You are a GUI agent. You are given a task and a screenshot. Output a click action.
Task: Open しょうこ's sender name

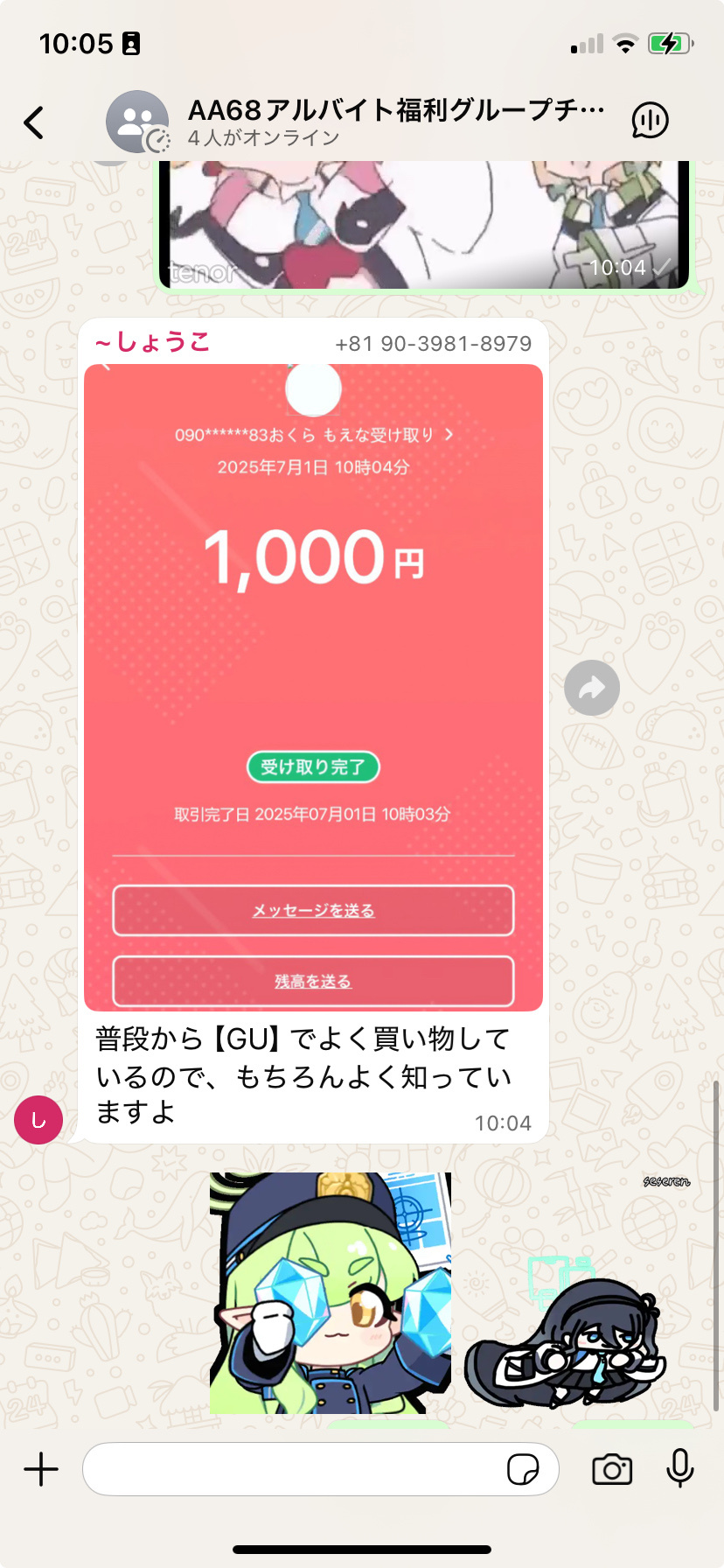point(154,342)
